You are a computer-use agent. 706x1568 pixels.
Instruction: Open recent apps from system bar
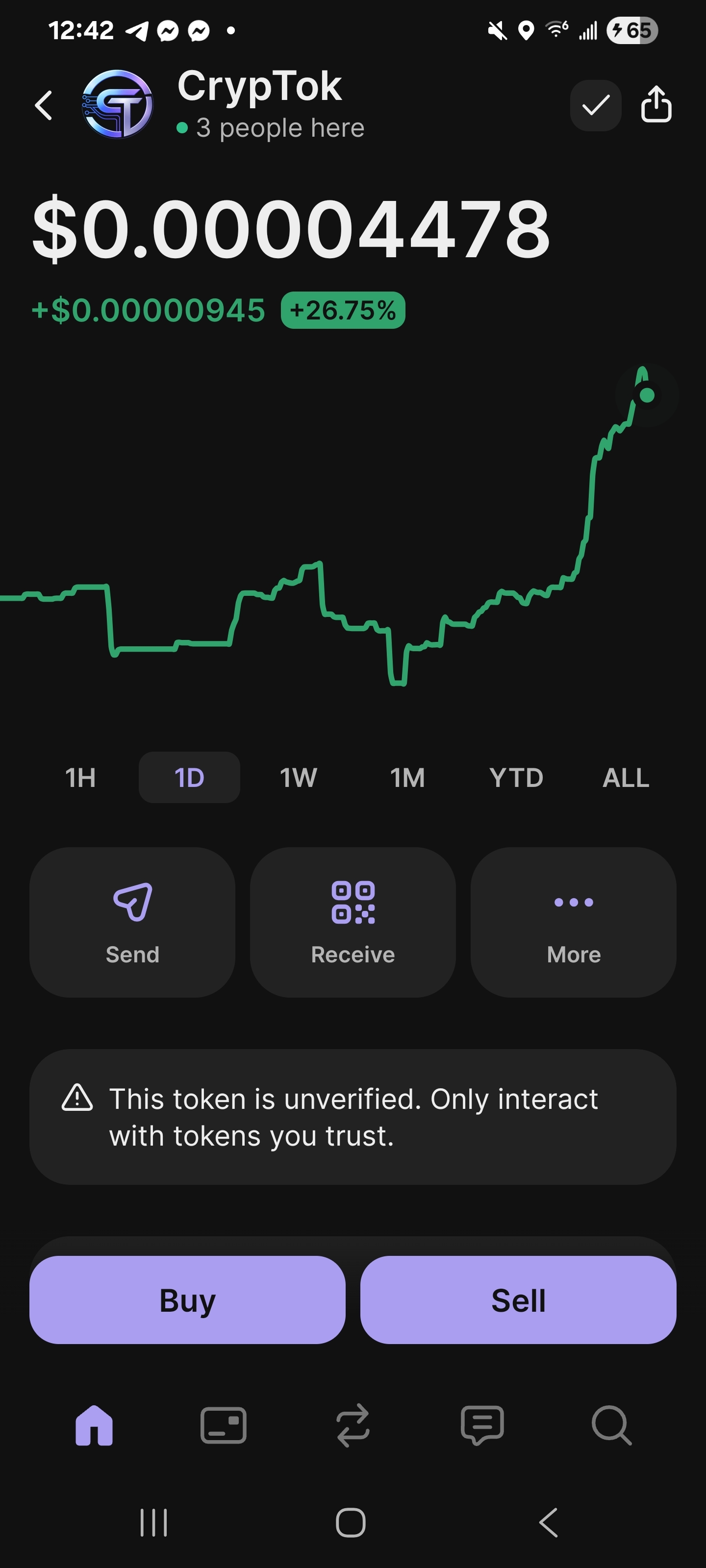pos(153,1523)
